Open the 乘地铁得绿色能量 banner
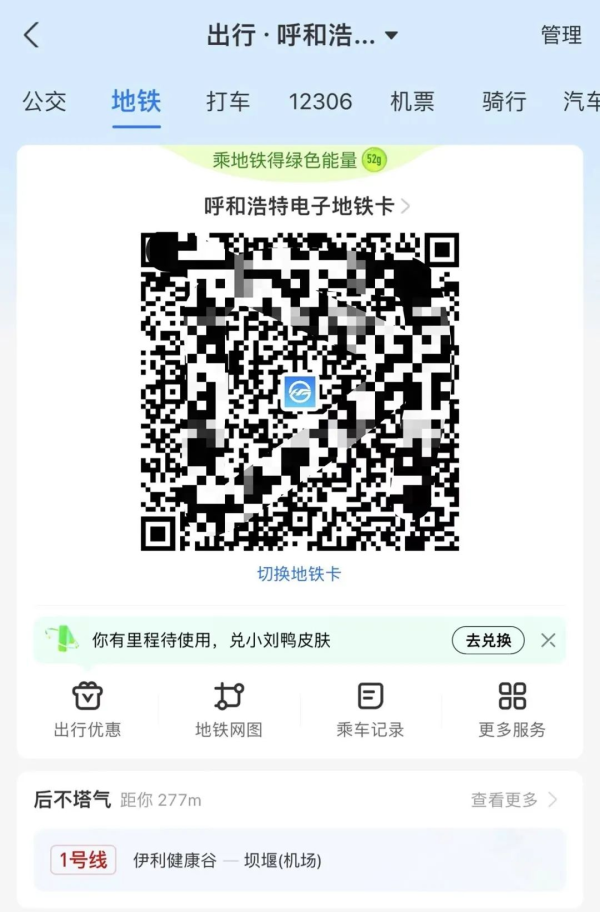The height and width of the screenshot is (912, 600). point(299,160)
